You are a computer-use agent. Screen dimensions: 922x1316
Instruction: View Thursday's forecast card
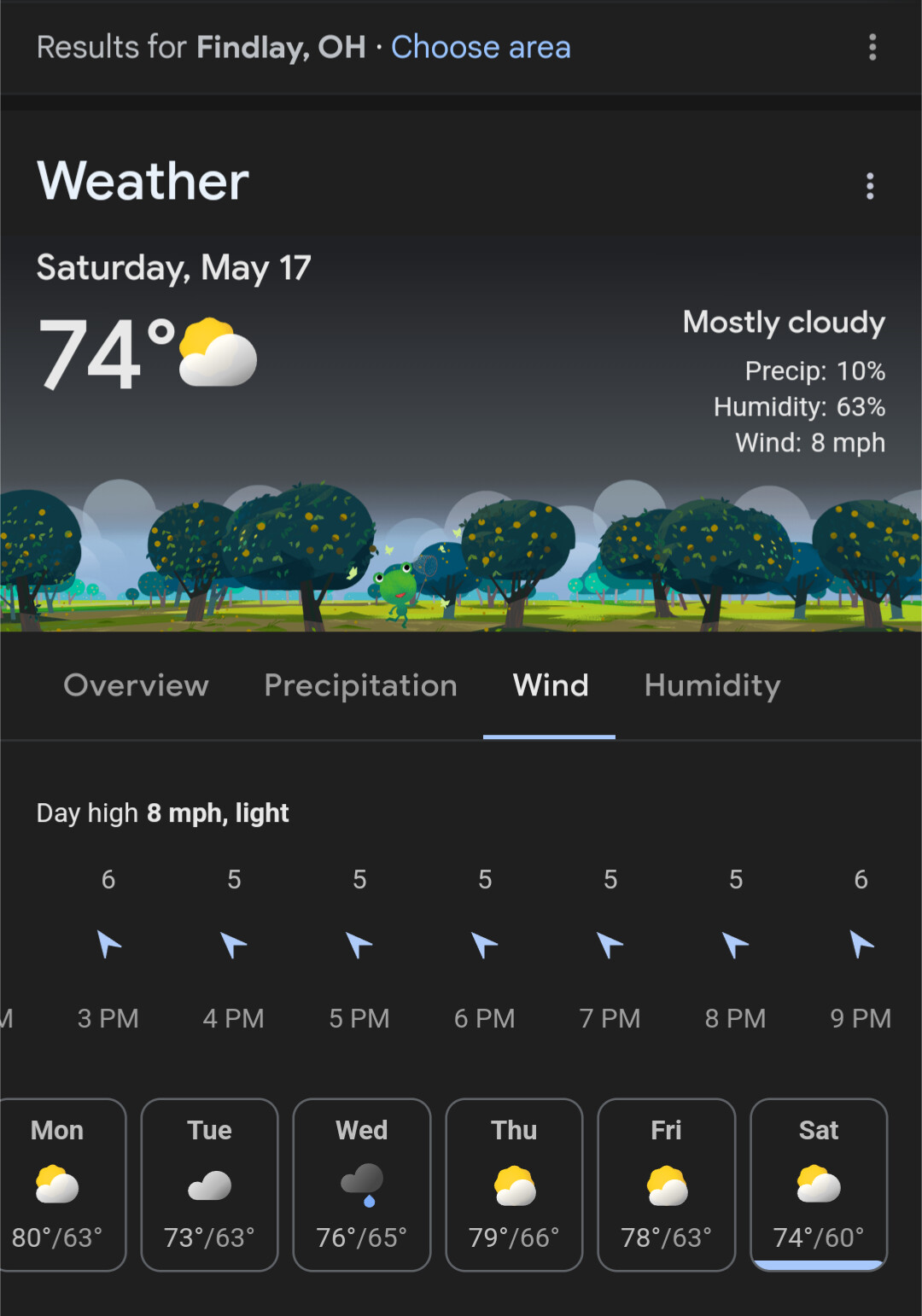point(514,1184)
